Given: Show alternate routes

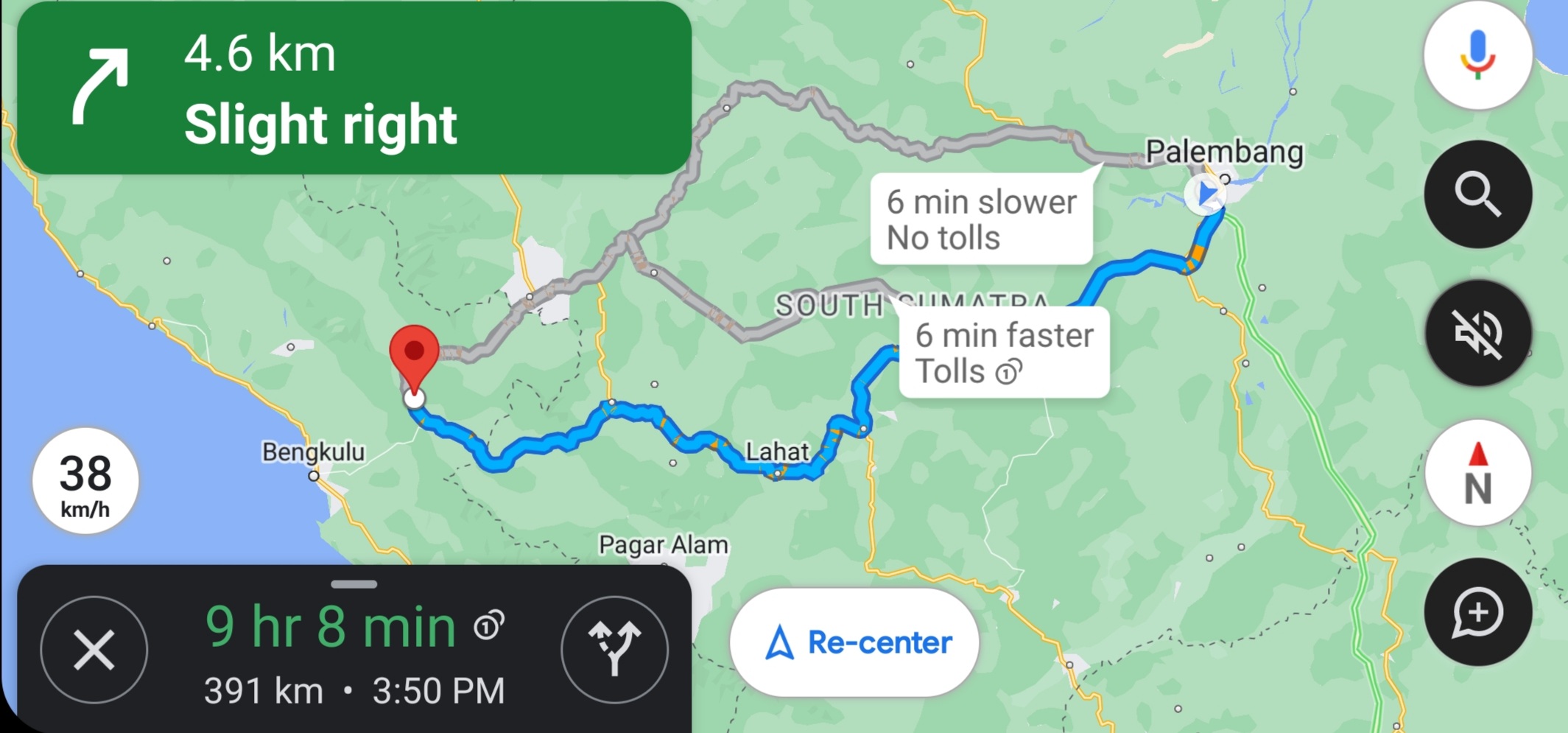Looking at the screenshot, I should pos(614,650).
